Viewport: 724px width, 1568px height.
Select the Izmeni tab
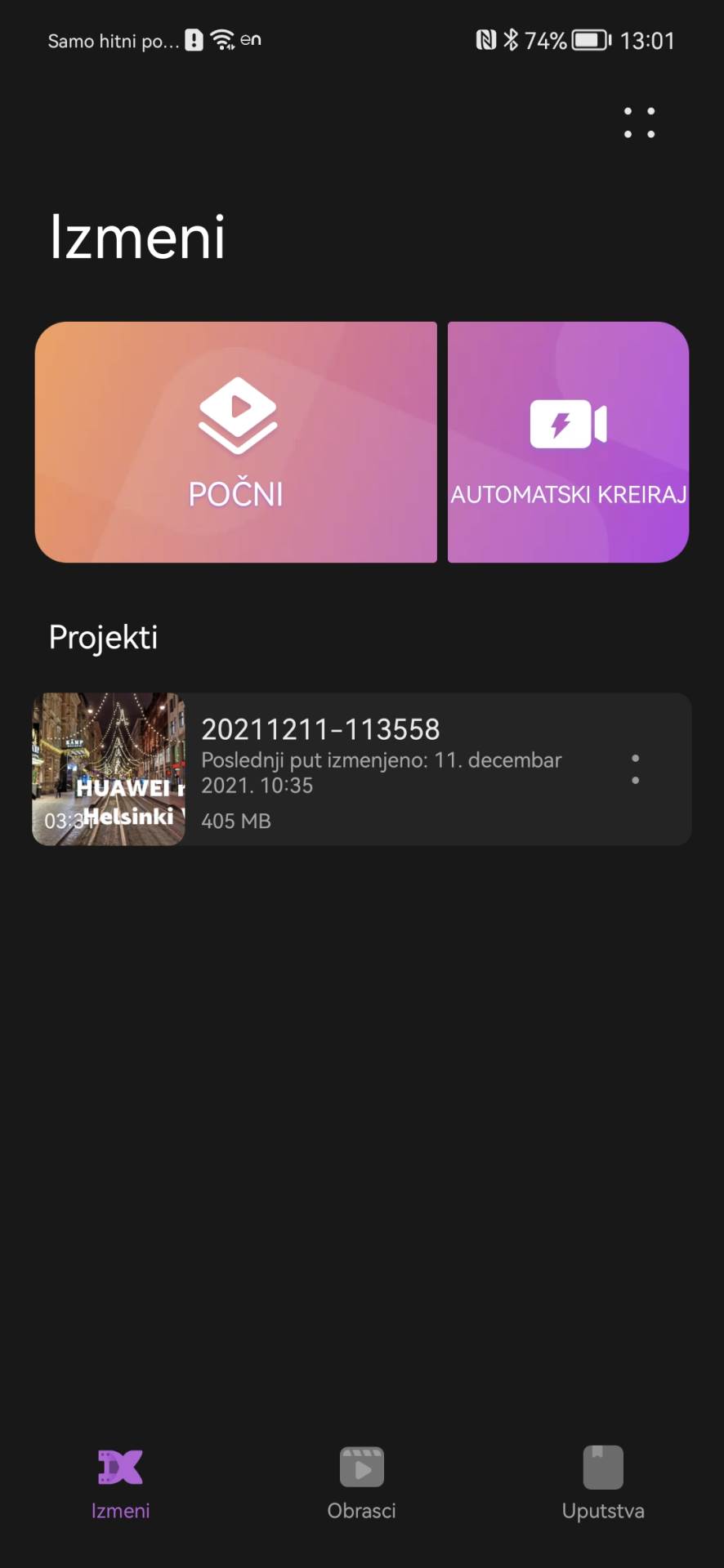[120, 1483]
